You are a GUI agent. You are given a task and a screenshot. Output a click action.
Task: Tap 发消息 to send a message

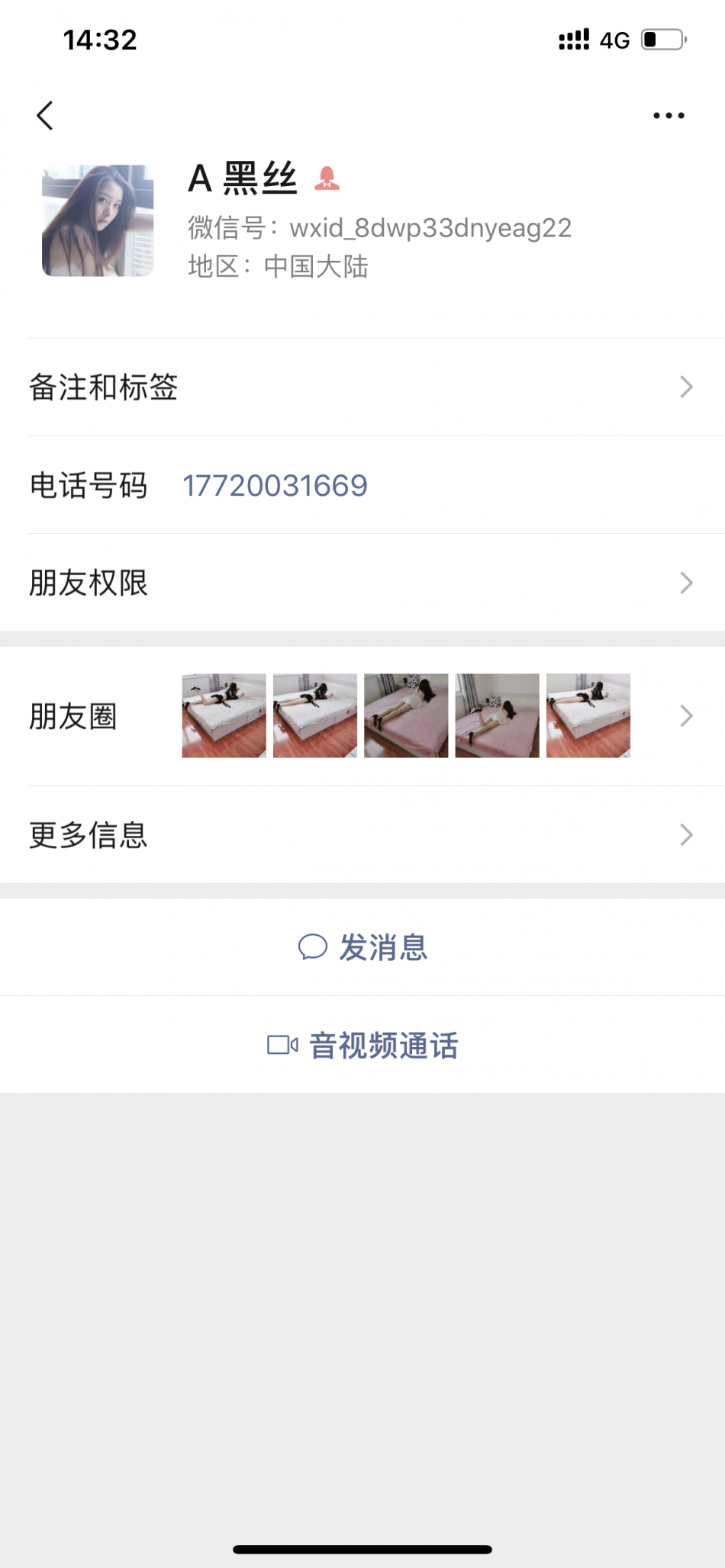[363, 947]
